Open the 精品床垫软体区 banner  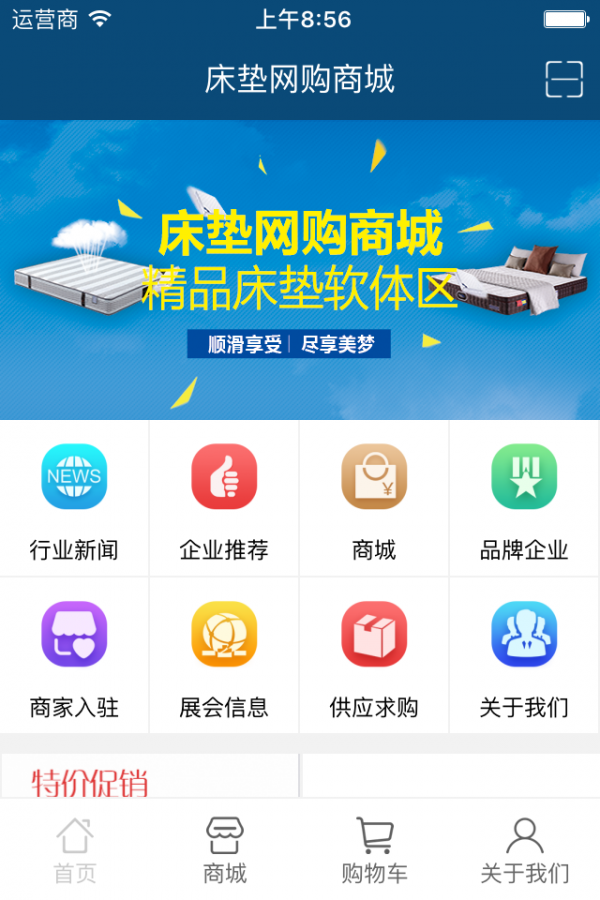300,270
